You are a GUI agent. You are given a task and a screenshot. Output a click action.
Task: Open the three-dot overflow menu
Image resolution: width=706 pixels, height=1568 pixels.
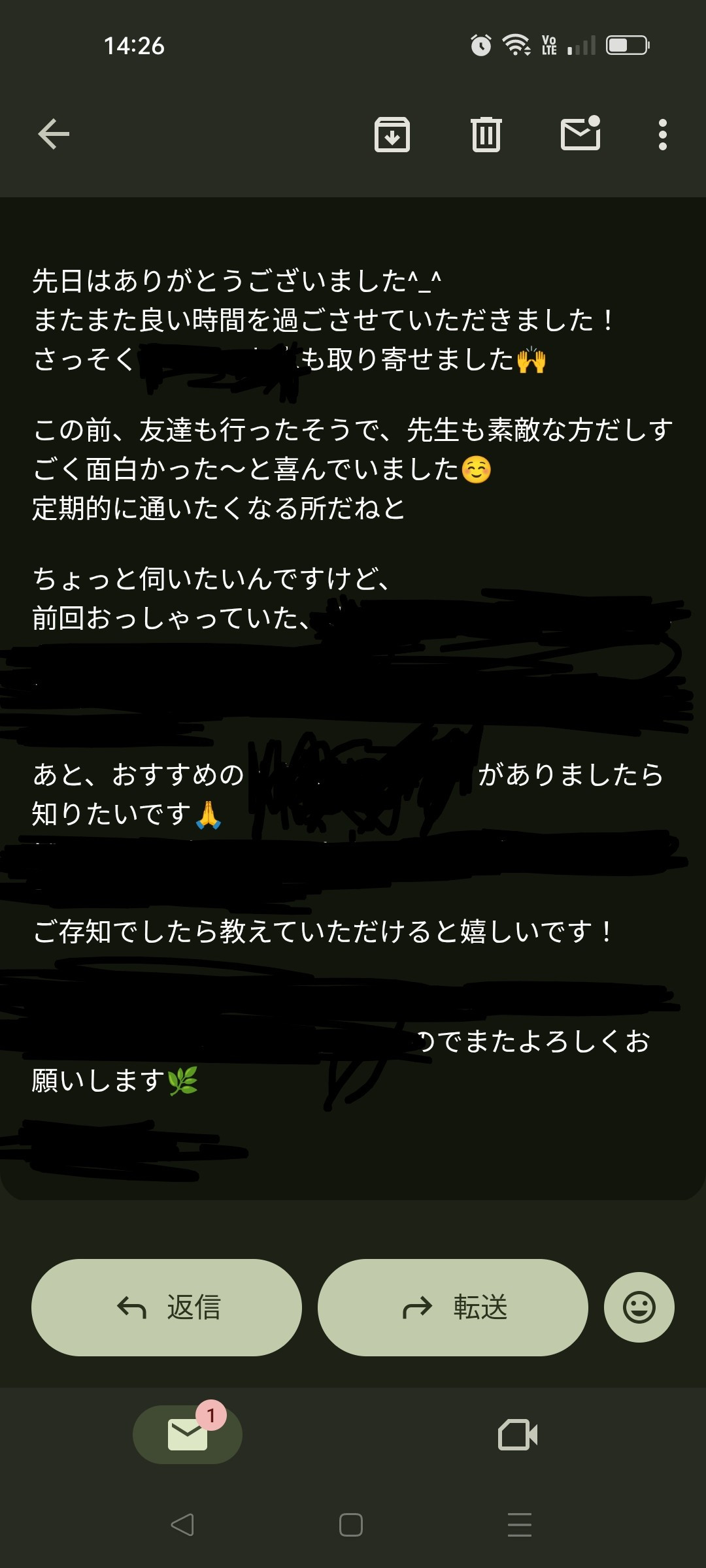point(662,135)
